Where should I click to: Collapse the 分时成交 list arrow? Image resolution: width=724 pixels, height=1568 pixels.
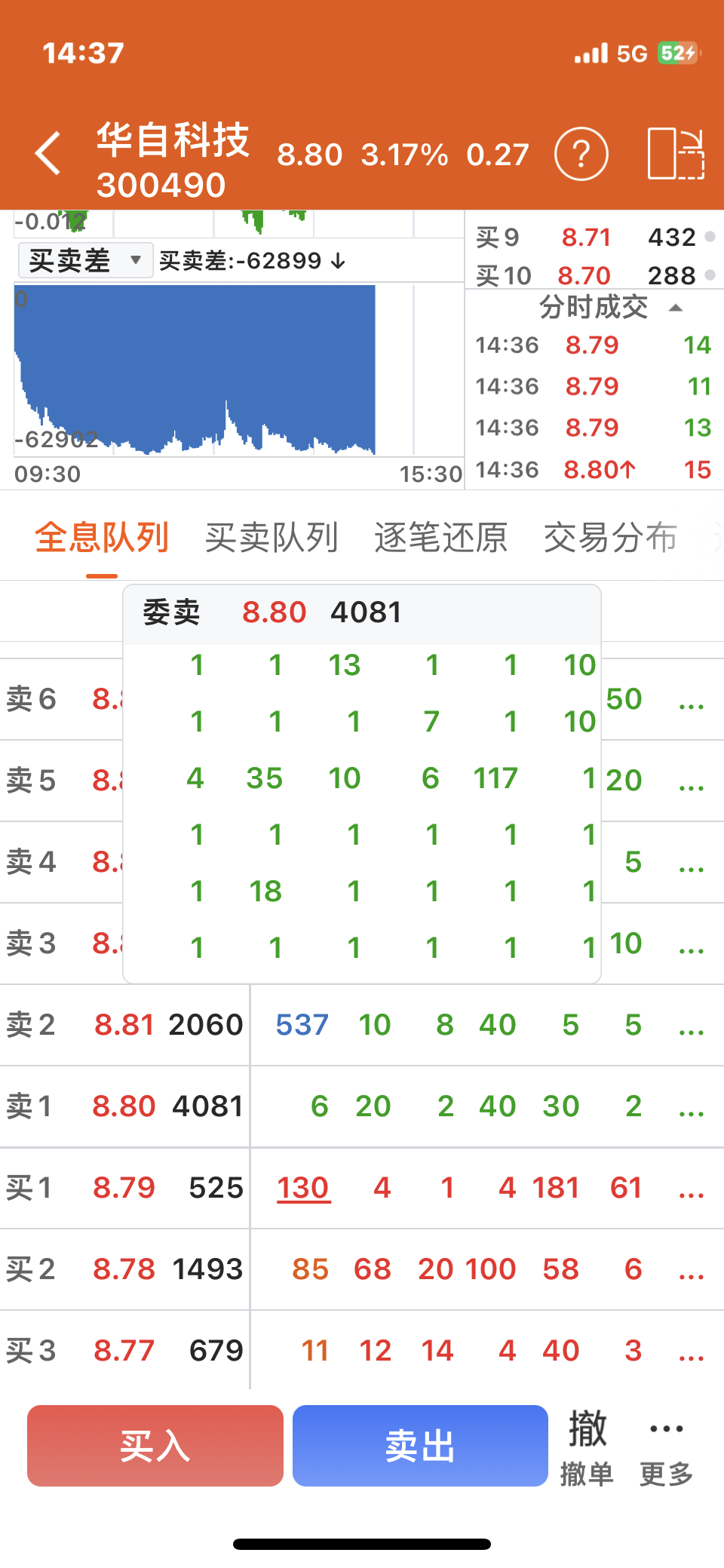(x=676, y=308)
